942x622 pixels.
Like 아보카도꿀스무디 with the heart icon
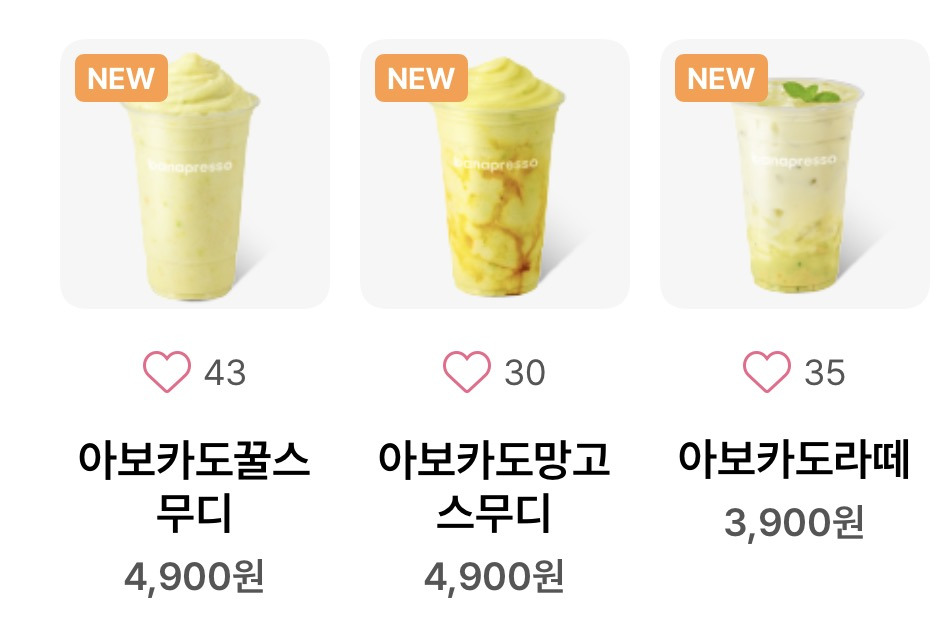click(x=167, y=372)
